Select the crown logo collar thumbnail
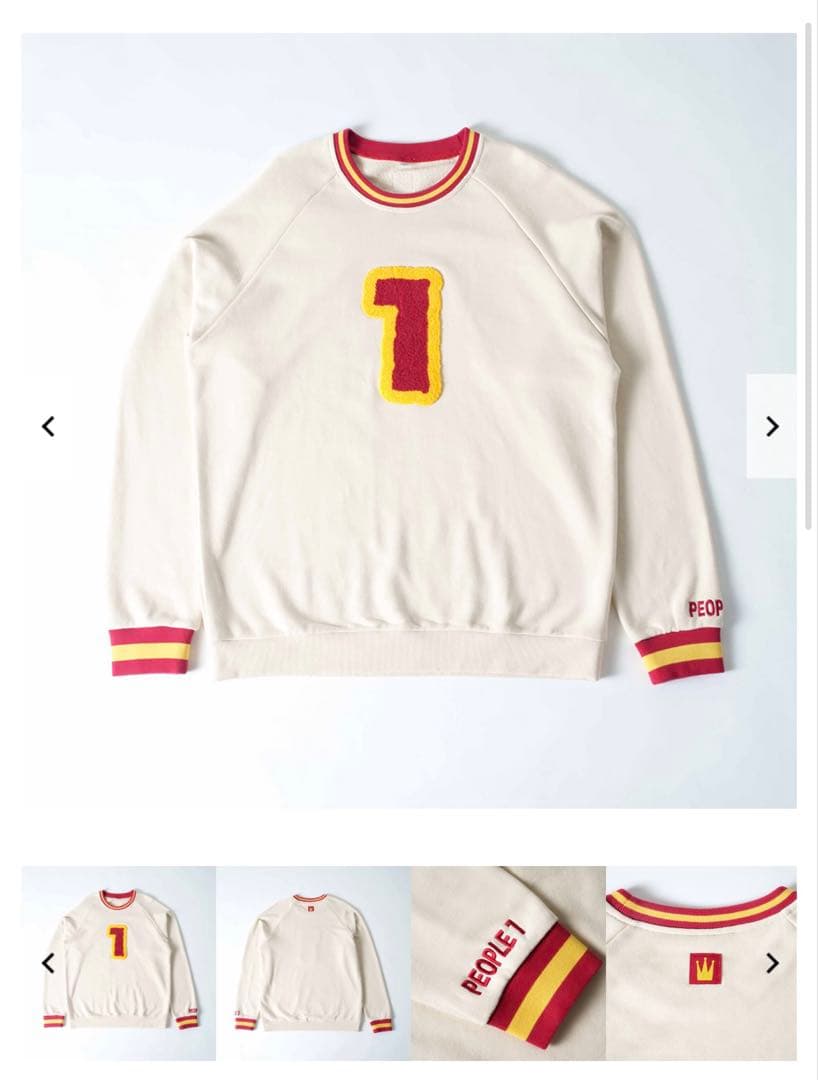The height and width of the screenshot is (1080, 818). [x=690, y=962]
